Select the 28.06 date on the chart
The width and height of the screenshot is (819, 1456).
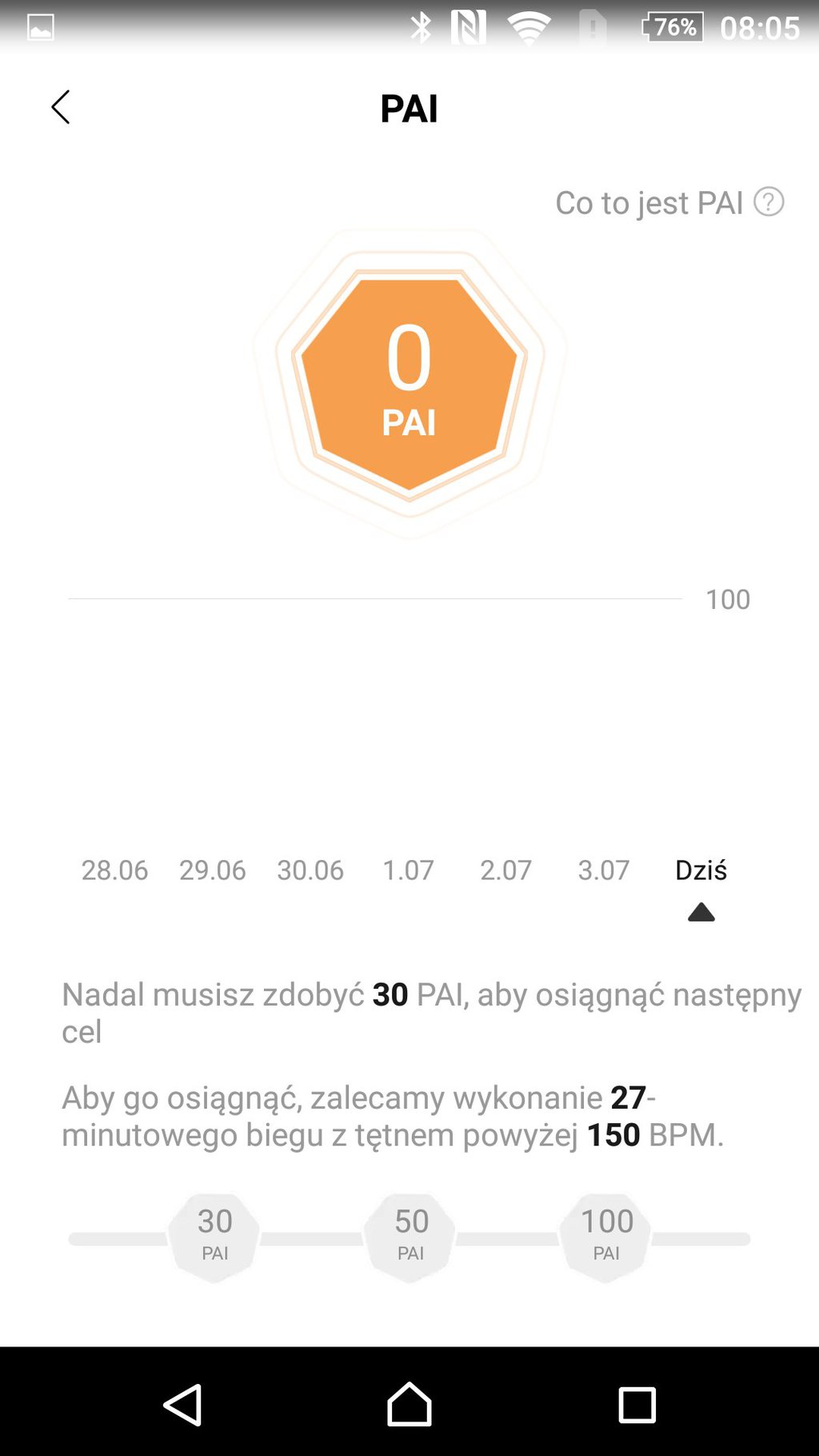click(114, 870)
